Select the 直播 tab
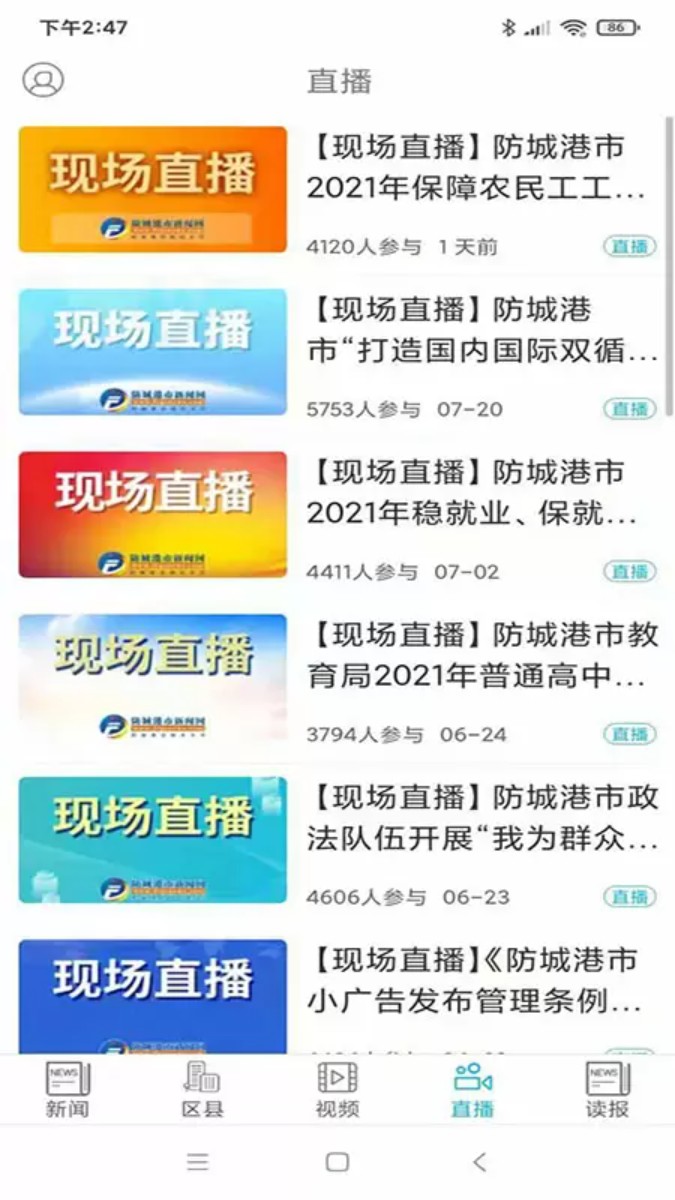The height and width of the screenshot is (1200, 675). point(472,1089)
